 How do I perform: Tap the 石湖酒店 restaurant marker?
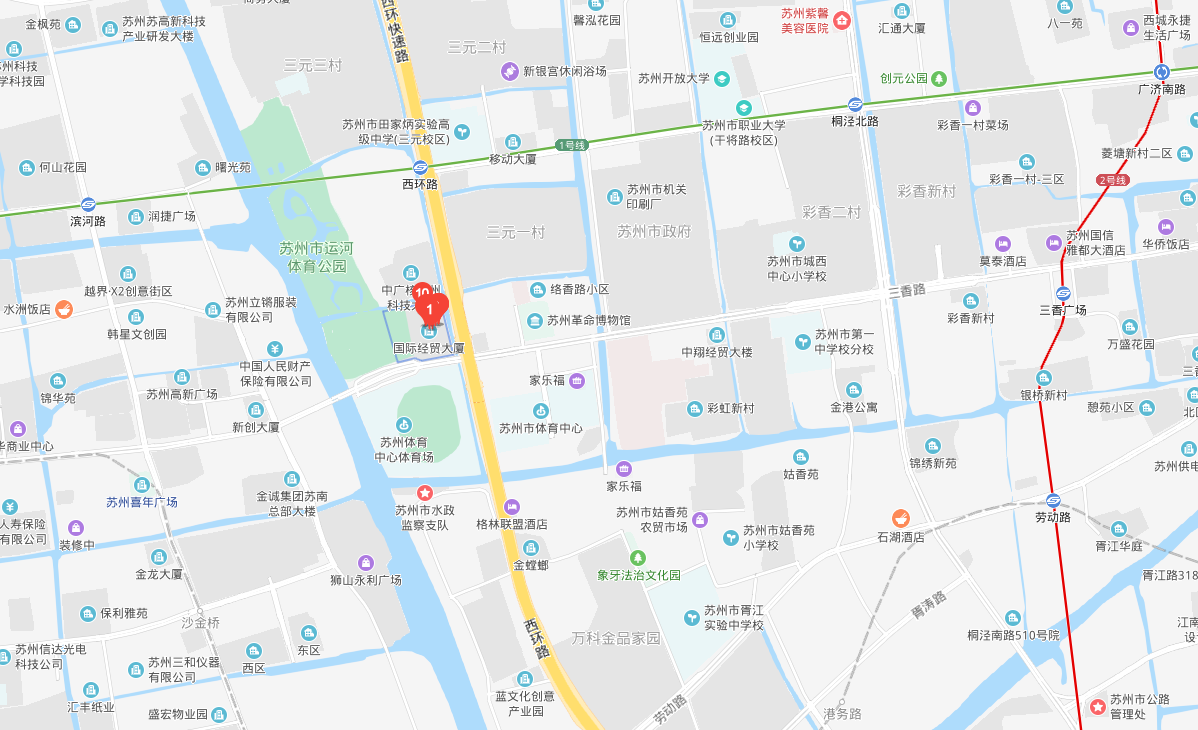(901, 518)
